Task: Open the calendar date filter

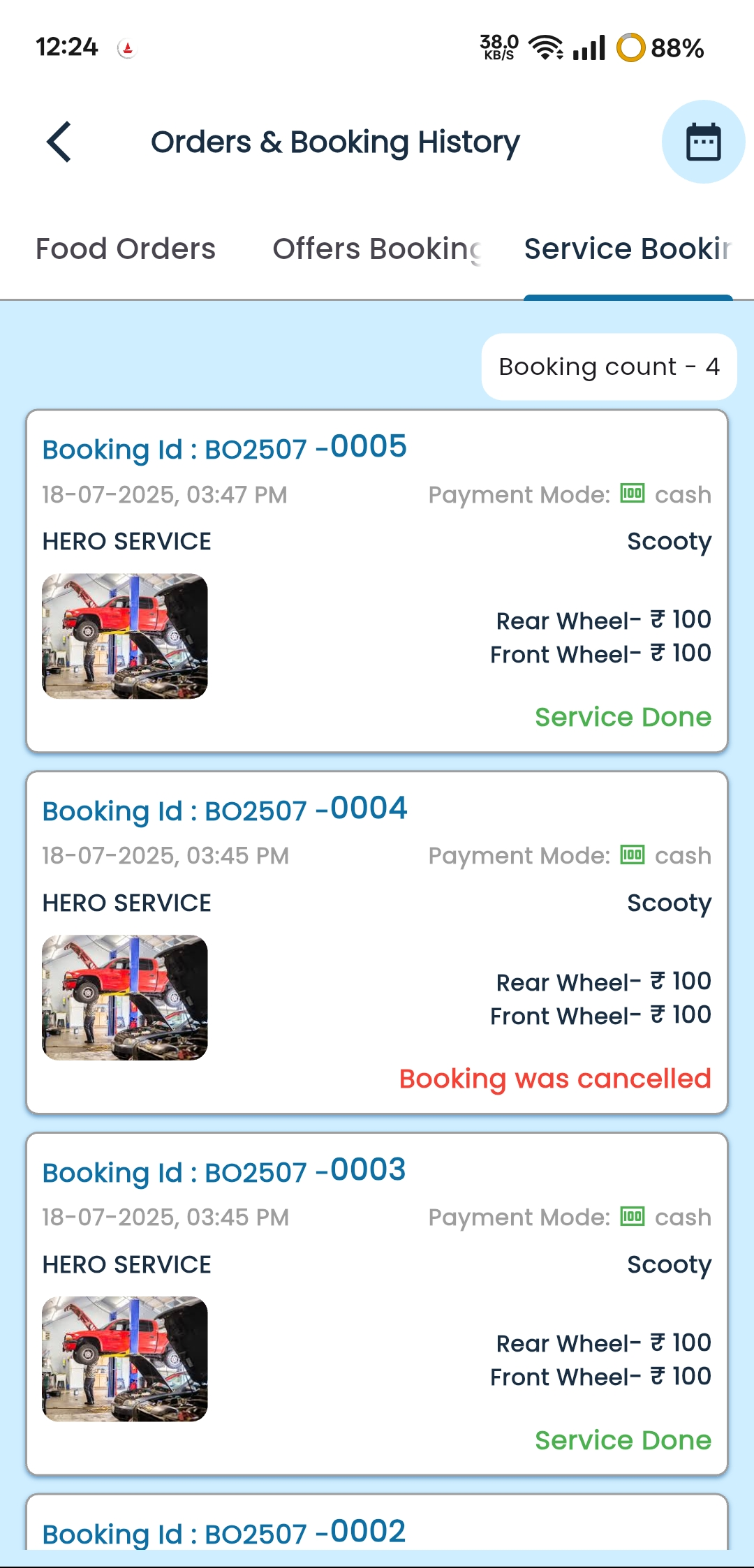Action: click(x=702, y=142)
